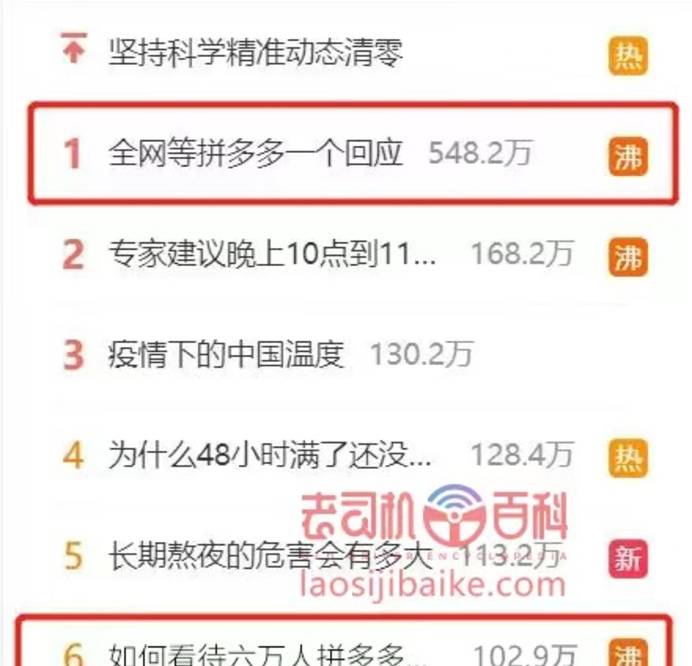The height and width of the screenshot is (666, 692).
Task: Open hot search 全网等拼多多一个回应
Action: [x=255, y=153]
